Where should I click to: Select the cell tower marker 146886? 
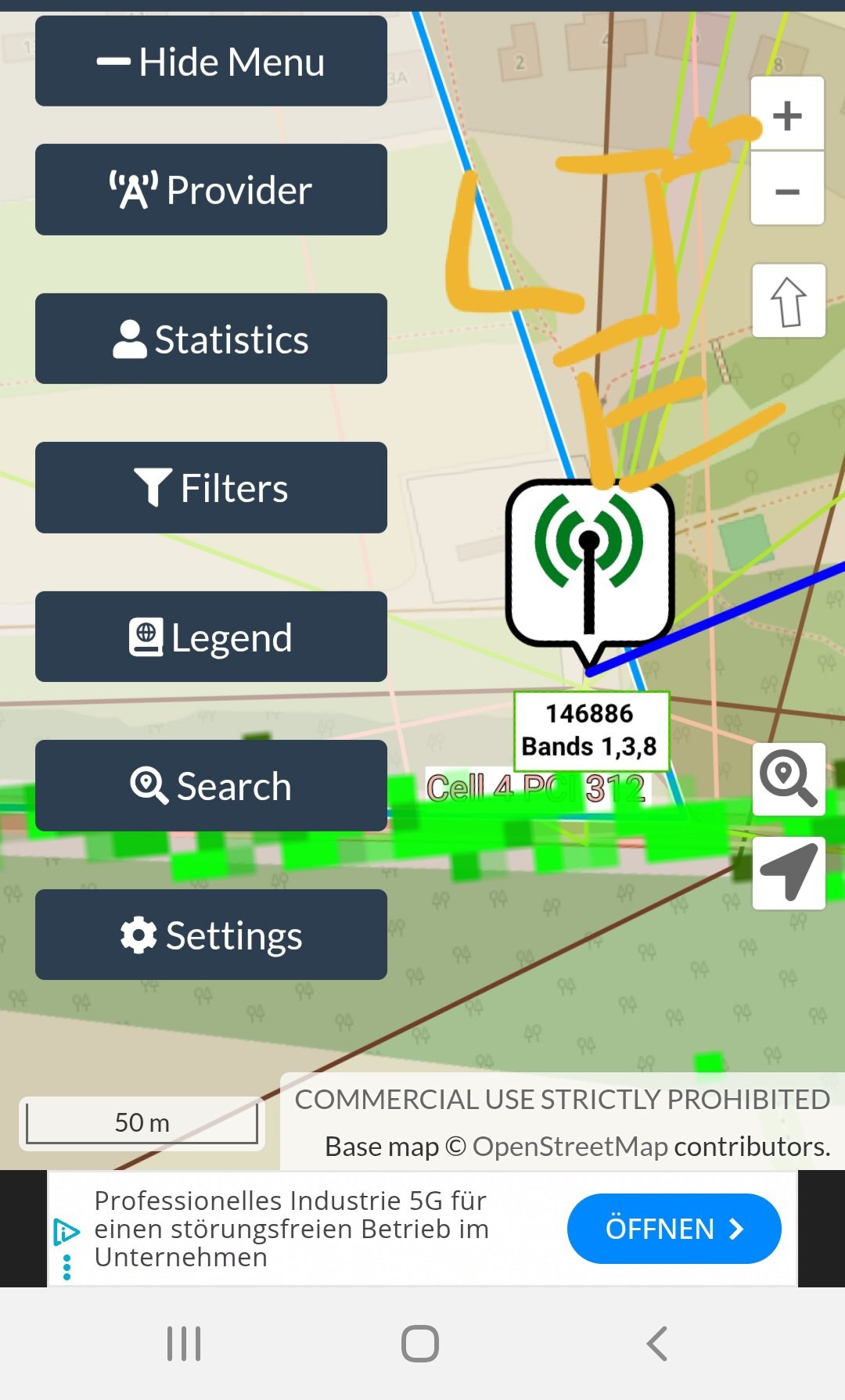click(590, 565)
